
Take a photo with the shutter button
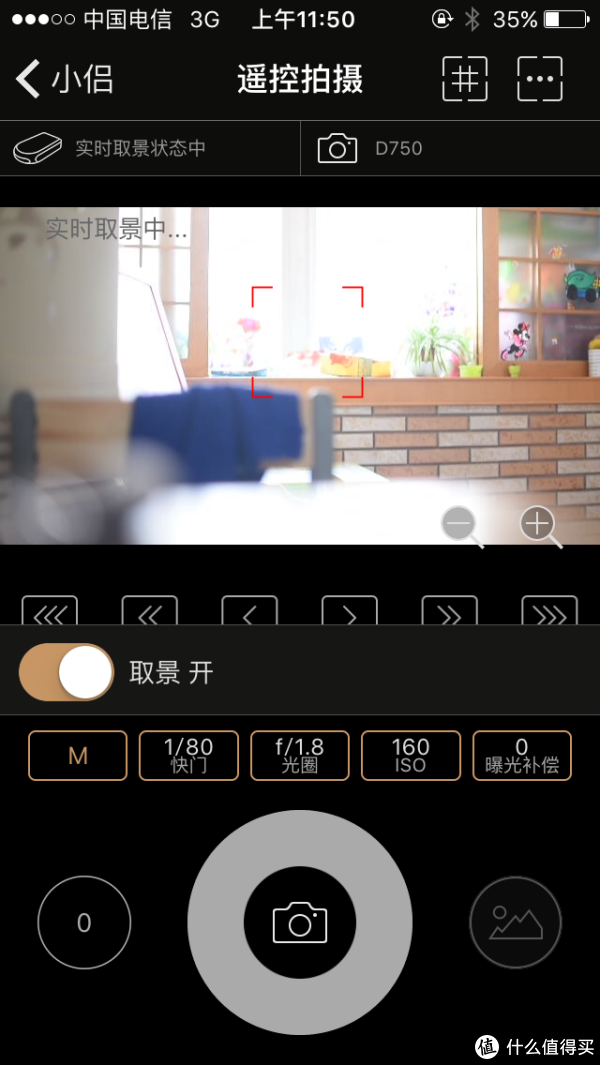coord(300,922)
